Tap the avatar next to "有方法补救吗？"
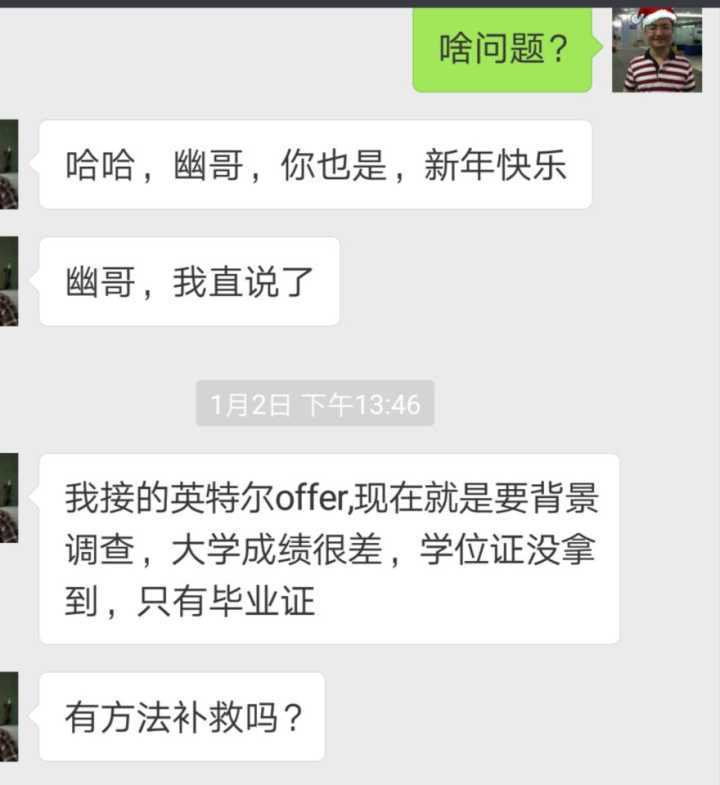Screen dimensions: 720x785 point(8,716)
